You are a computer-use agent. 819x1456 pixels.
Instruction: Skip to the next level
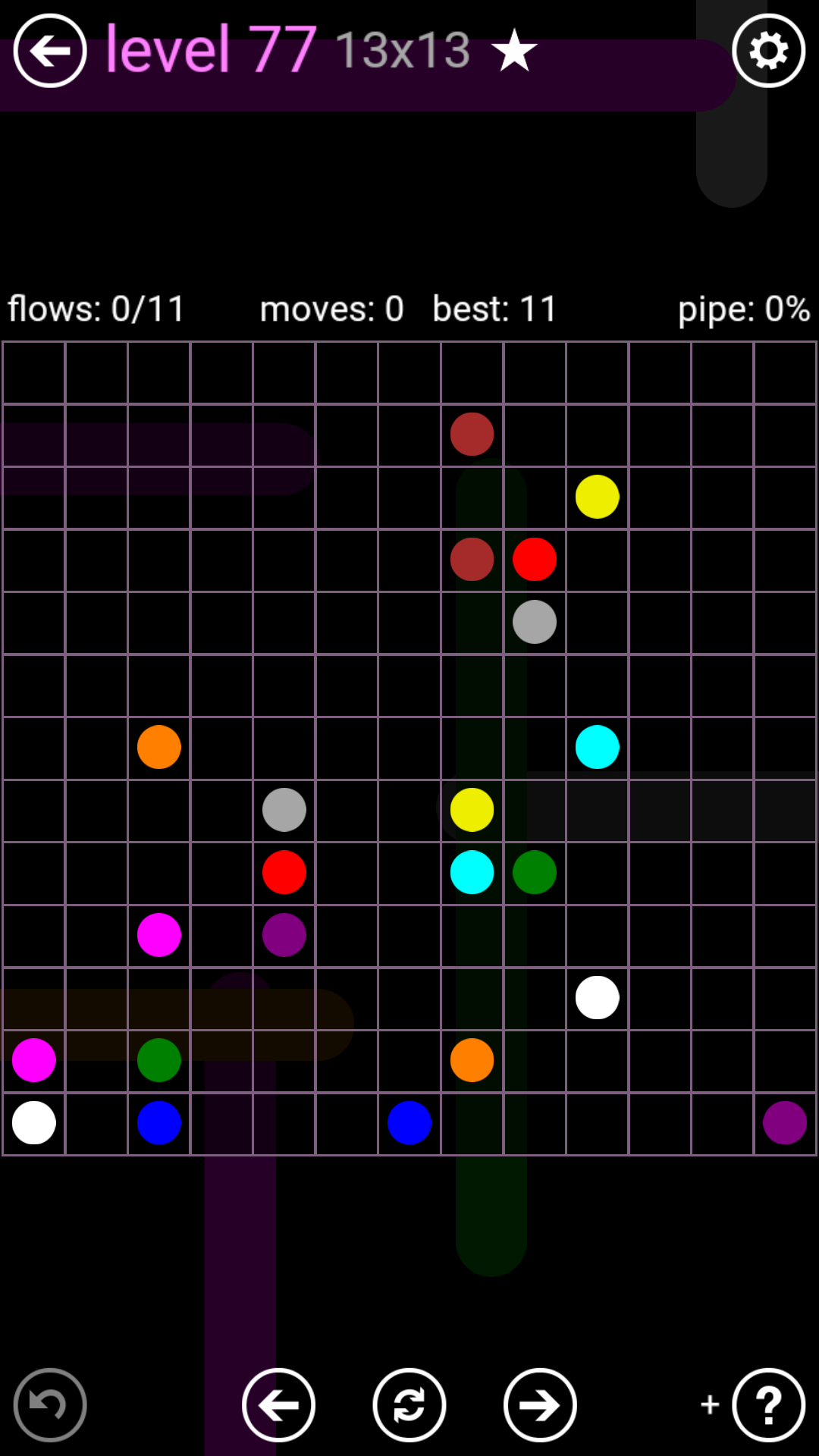tap(540, 1405)
